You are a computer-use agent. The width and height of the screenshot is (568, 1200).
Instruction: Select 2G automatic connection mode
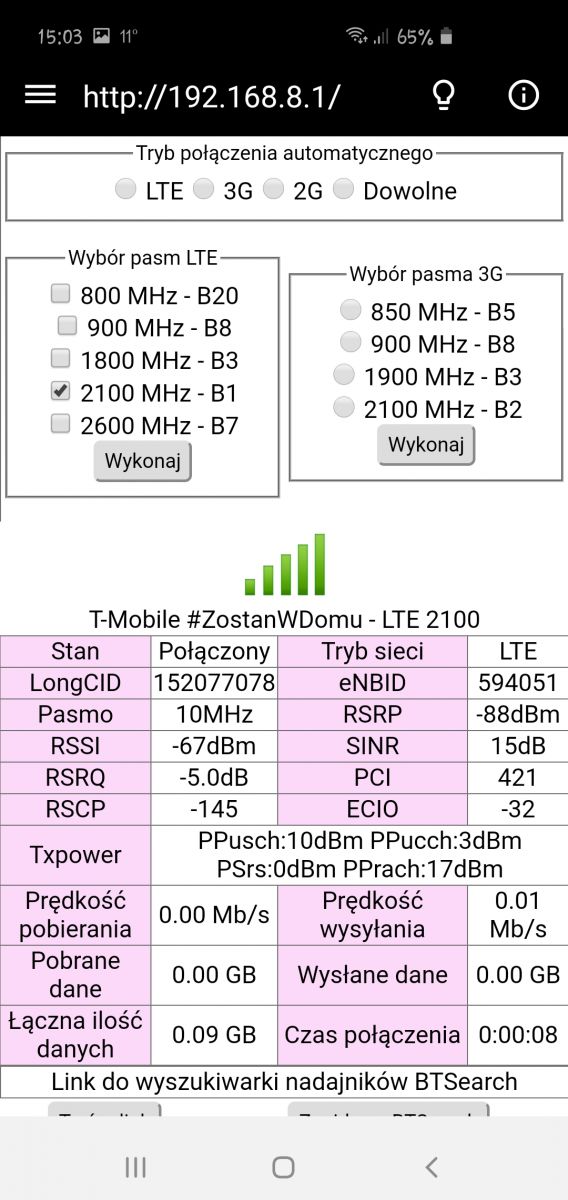pyautogui.click(x=273, y=188)
